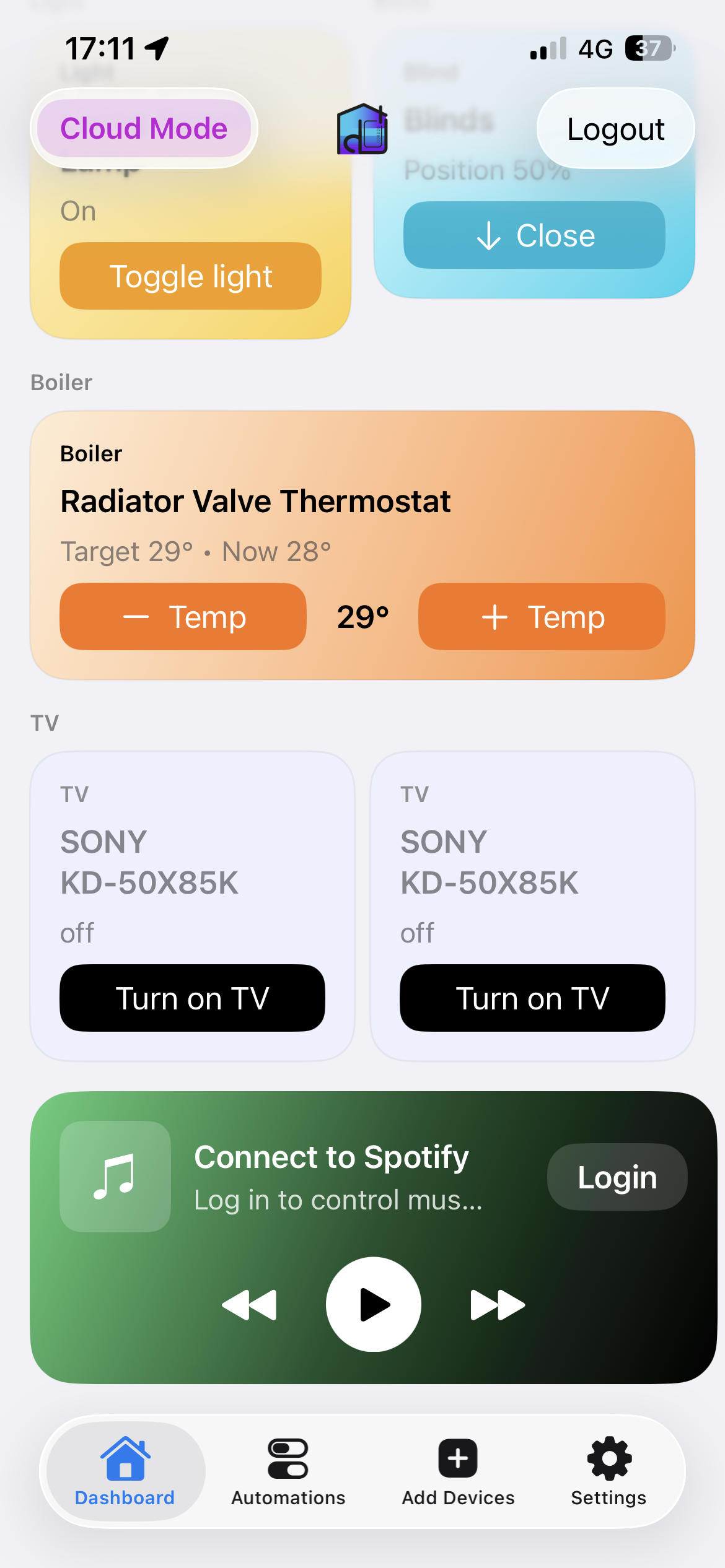This screenshot has width=725, height=1568.
Task: Tap Toggle light on the lamp card
Action: click(x=190, y=276)
